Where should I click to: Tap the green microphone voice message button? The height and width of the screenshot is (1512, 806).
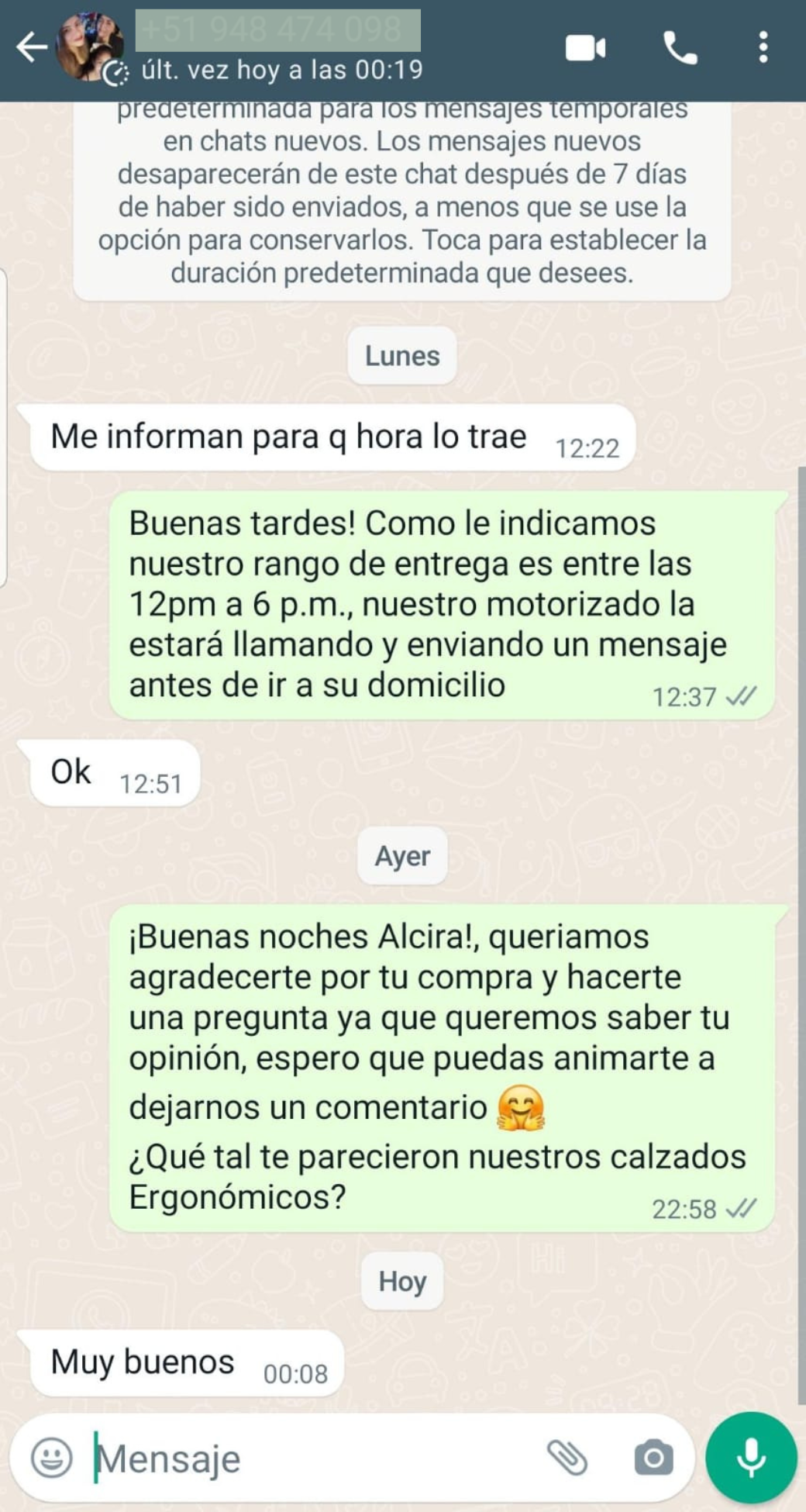pos(751,1458)
